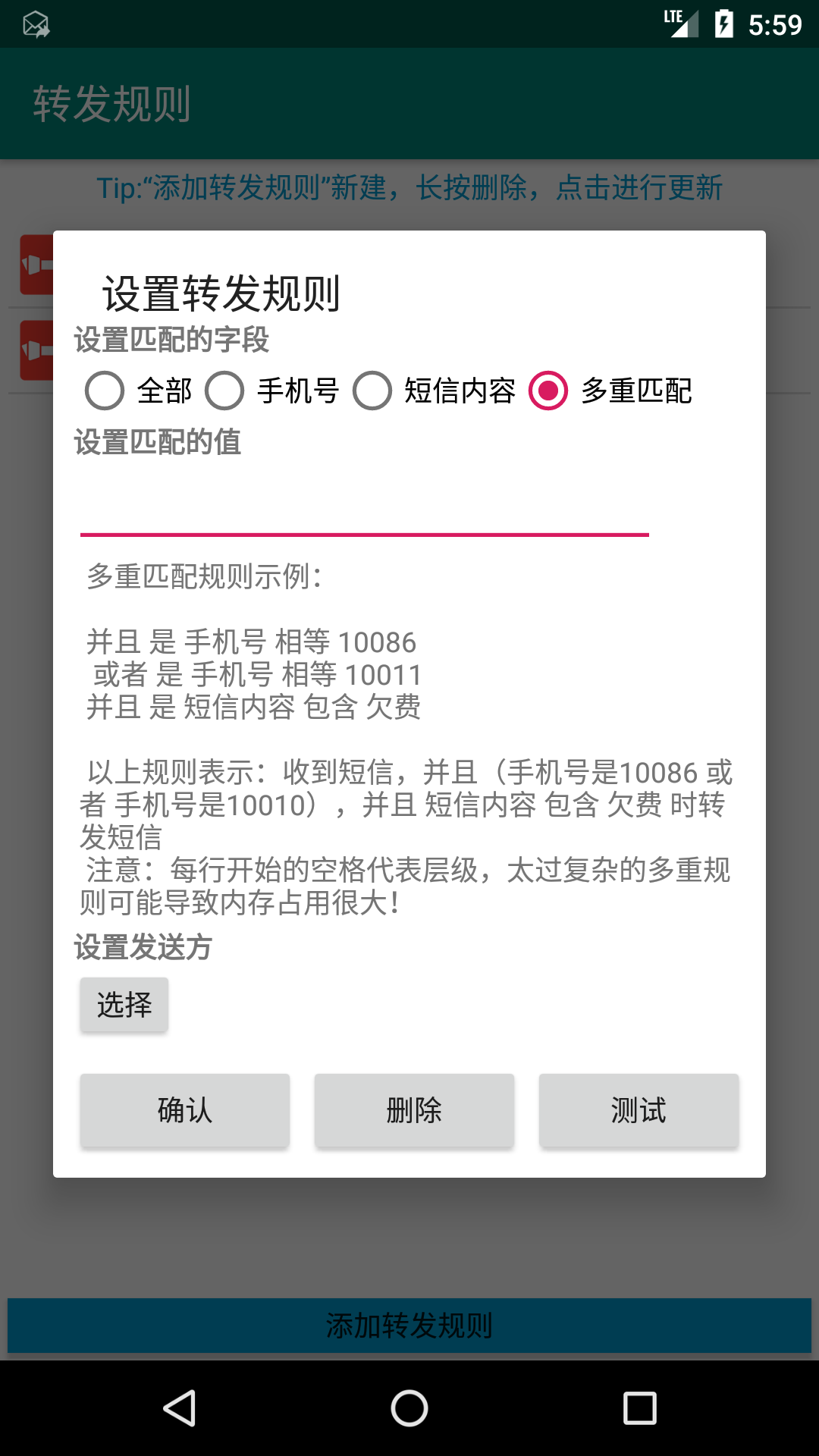Go to the home screen
Image resolution: width=819 pixels, height=1456 pixels.
409,1408
